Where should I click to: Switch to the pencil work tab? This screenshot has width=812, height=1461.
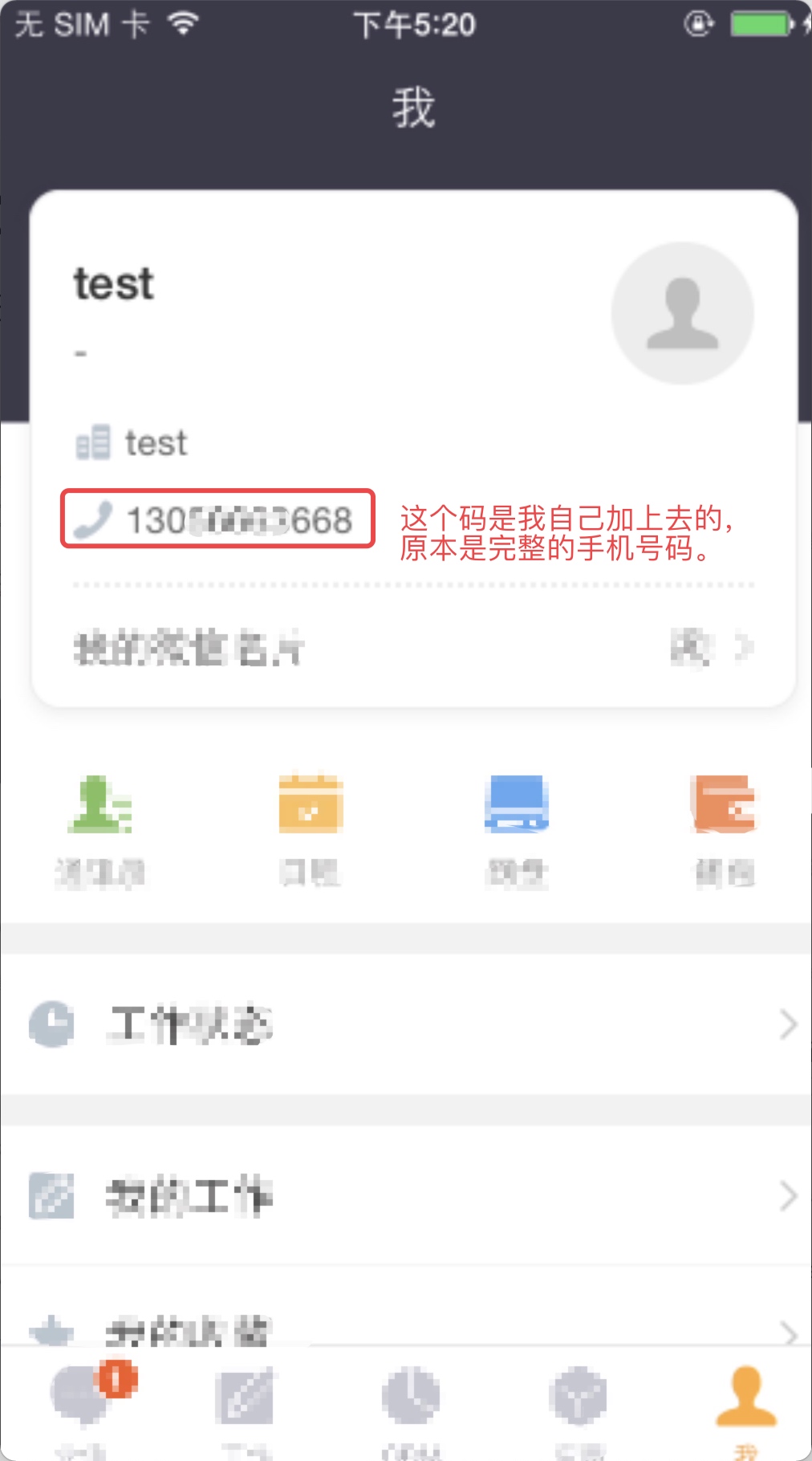click(x=245, y=1406)
